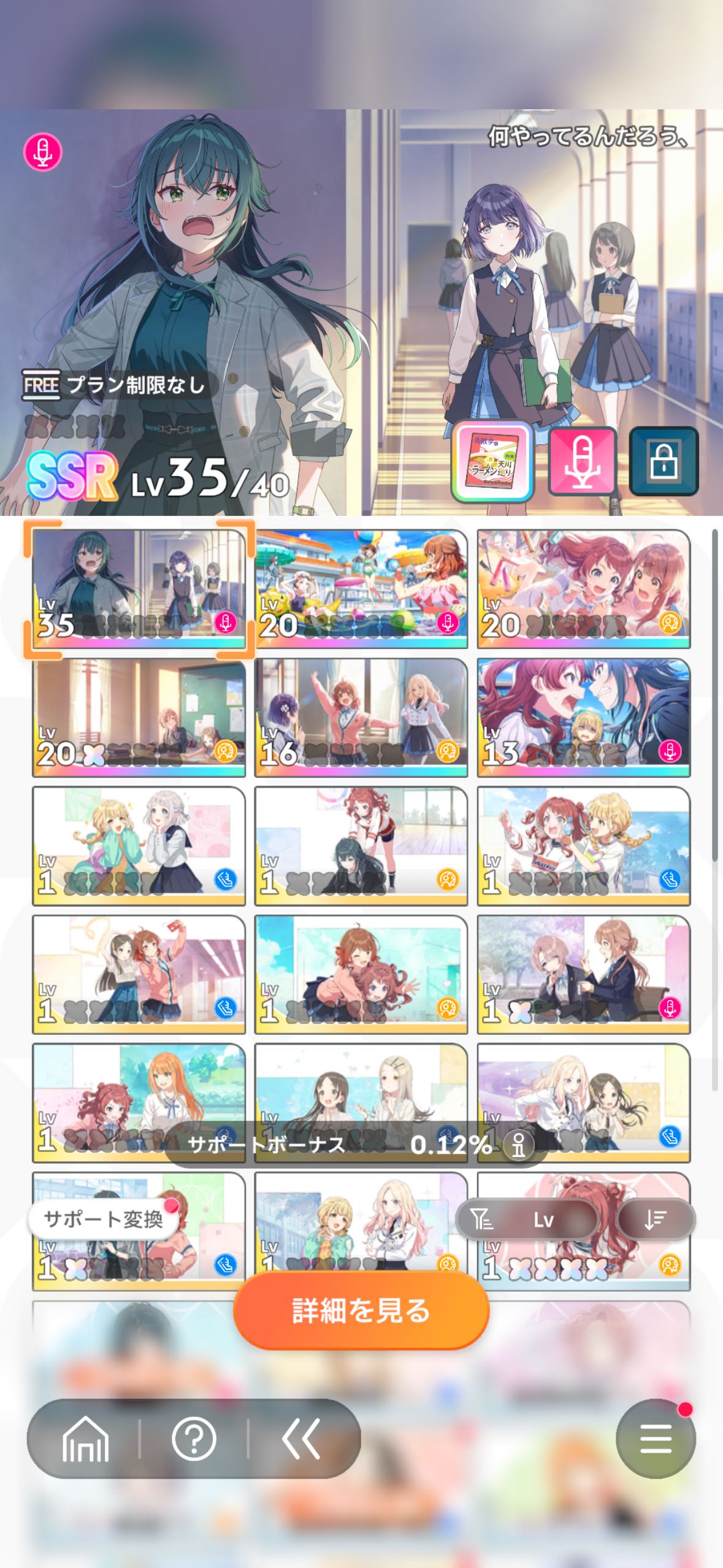Select the Lv 20 card with two redheads
Image resolution: width=723 pixels, height=1568 pixels.
pyautogui.click(x=583, y=589)
